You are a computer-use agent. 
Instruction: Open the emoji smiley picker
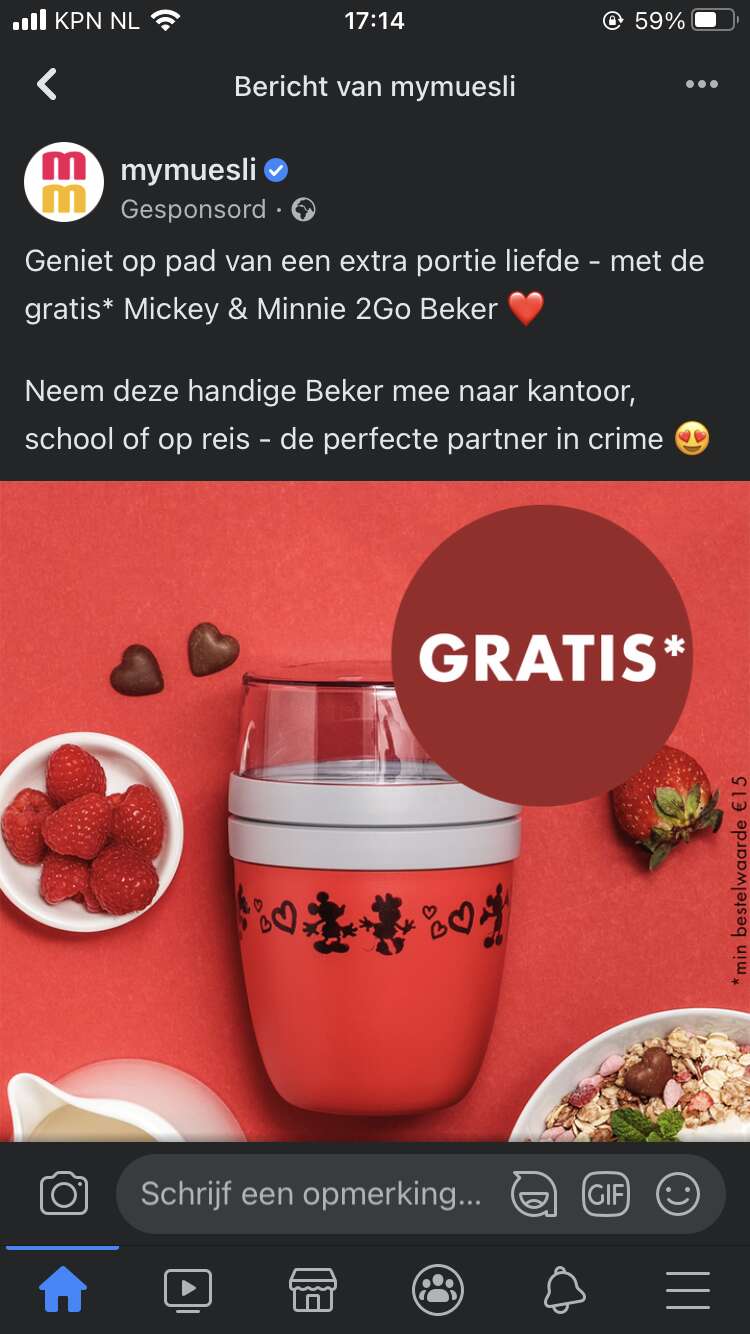(678, 1194)
